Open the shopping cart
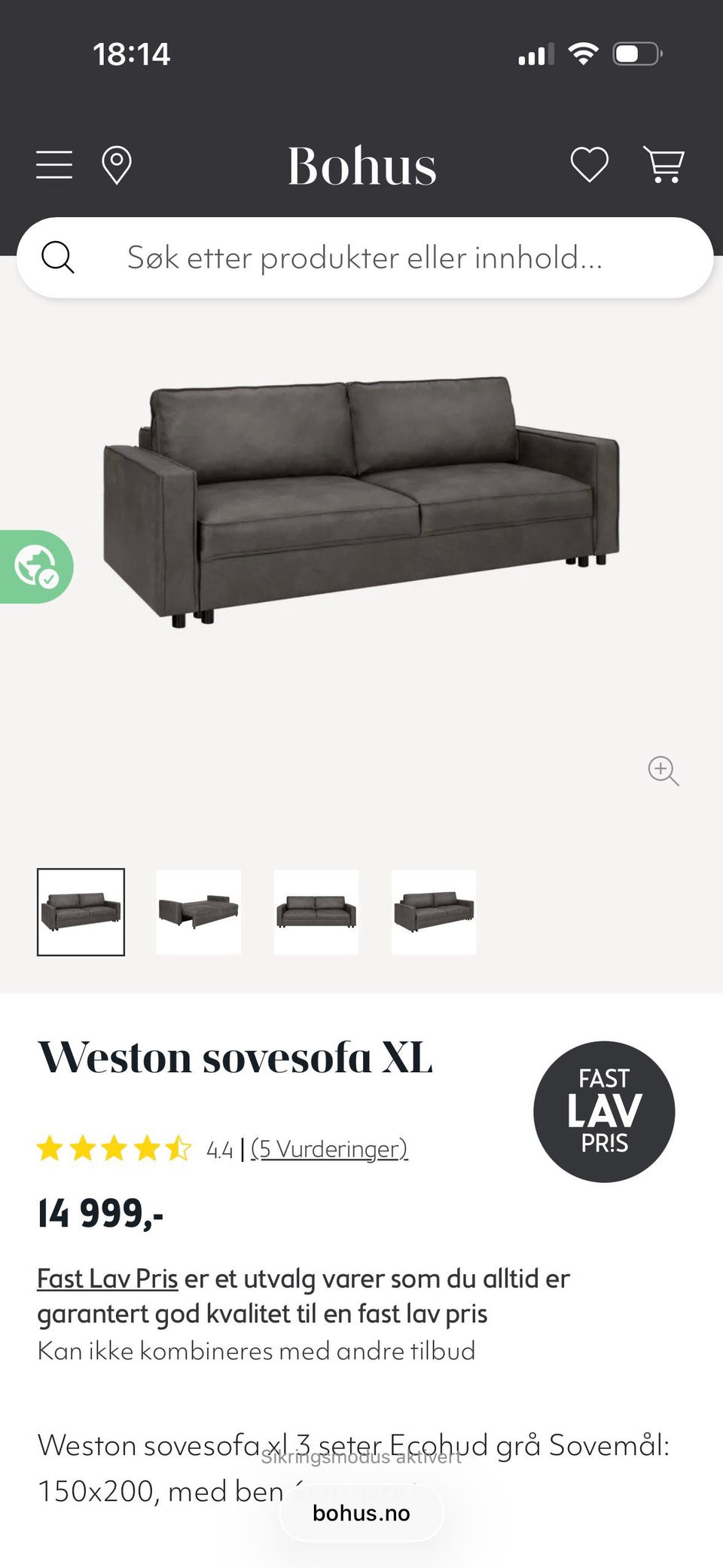This screenshot has height=1568, width=723. [x=664, y=165]
